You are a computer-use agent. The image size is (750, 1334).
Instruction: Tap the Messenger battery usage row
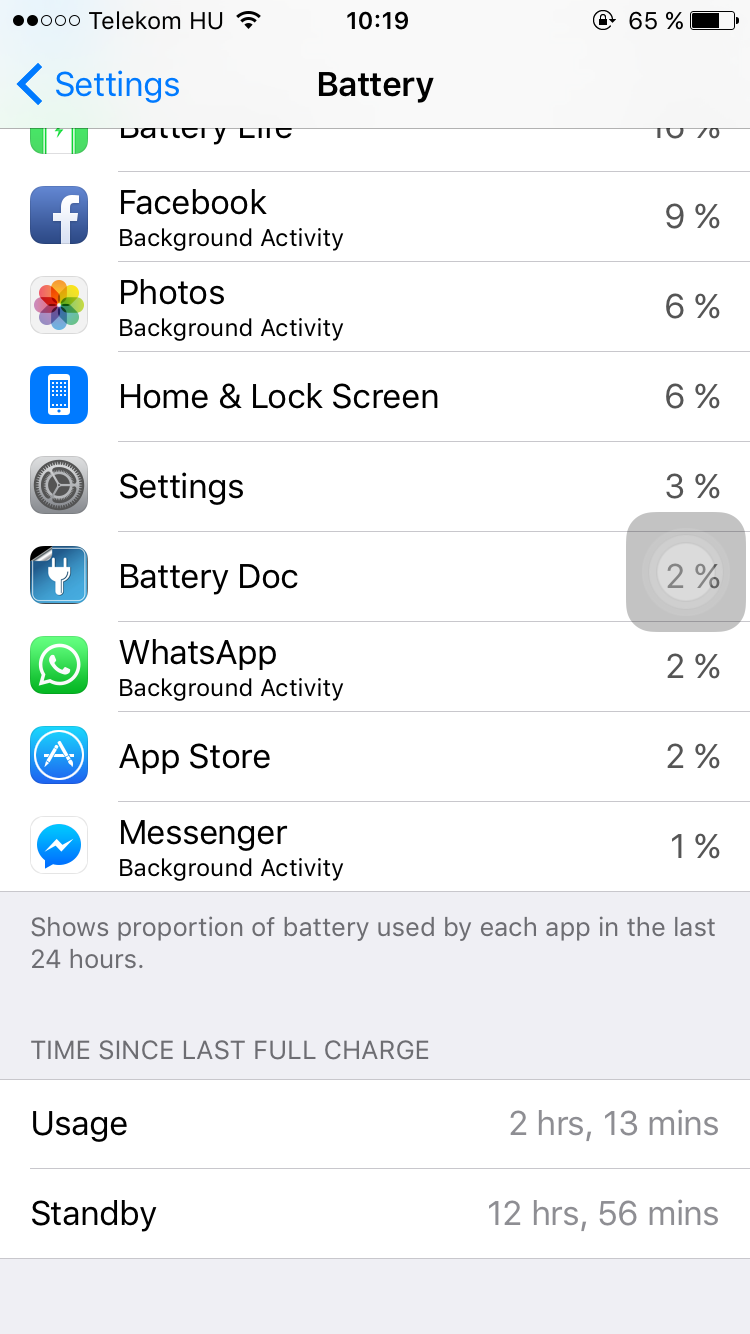pos(375,847)
